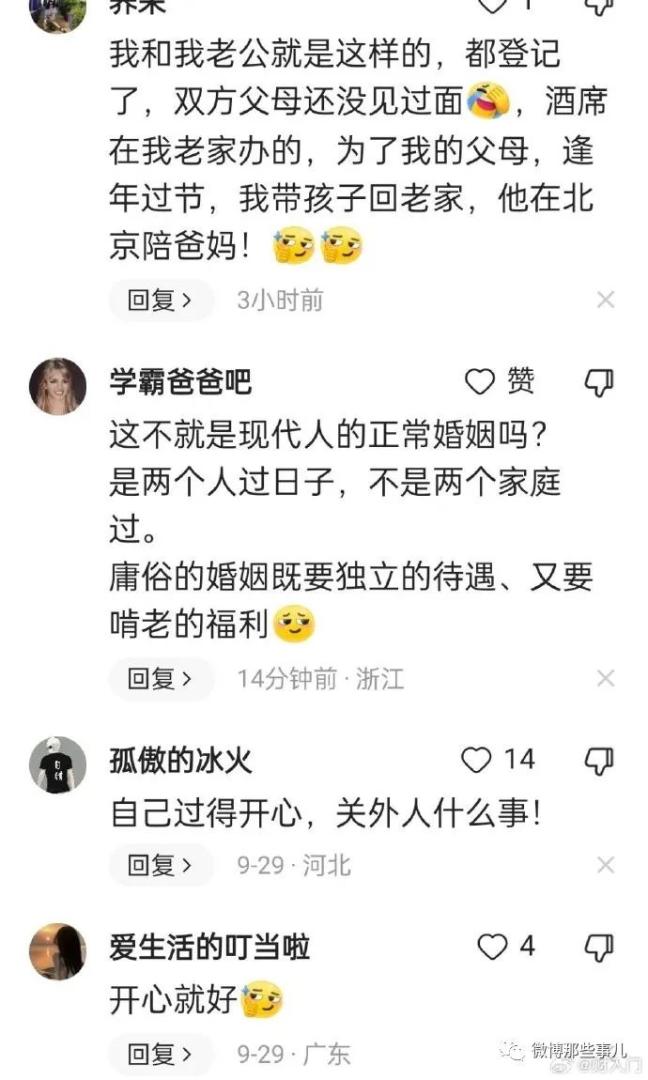Dislike 爱生活的叮当啦's comment
The width and height of the screenshot is (648, 1080).
(x=598, y=946)
